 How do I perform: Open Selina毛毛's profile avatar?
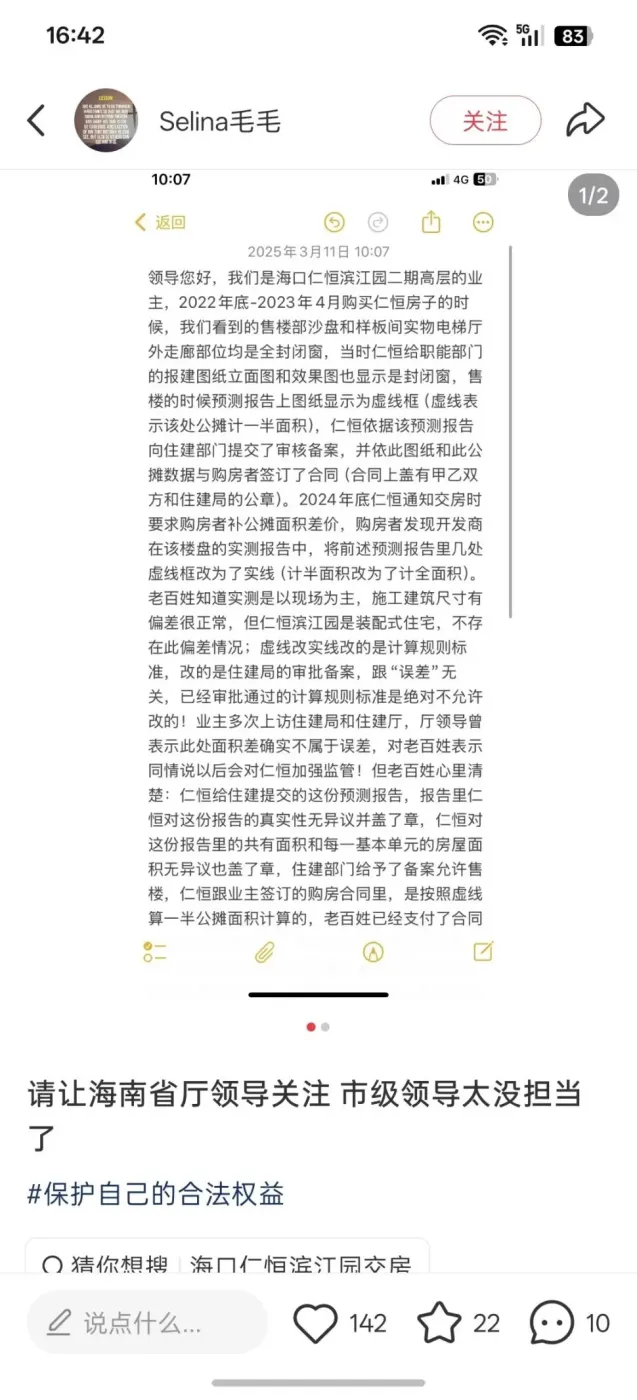click(x=106, y=121)
